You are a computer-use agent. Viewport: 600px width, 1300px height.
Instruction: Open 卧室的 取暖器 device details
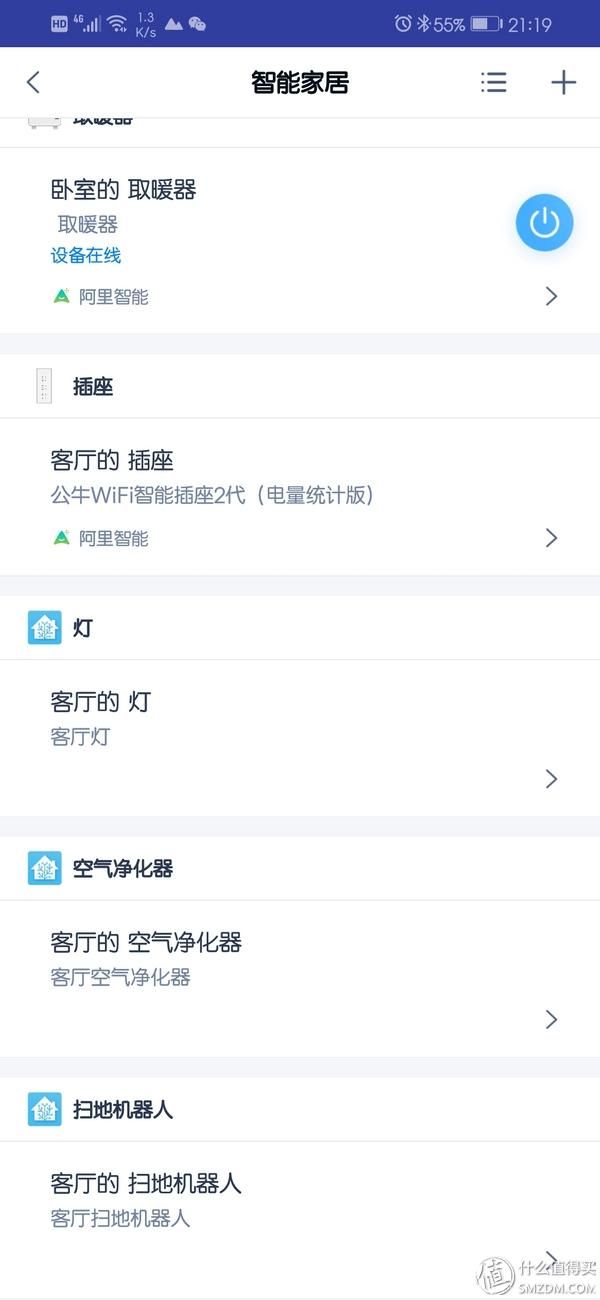300,241
